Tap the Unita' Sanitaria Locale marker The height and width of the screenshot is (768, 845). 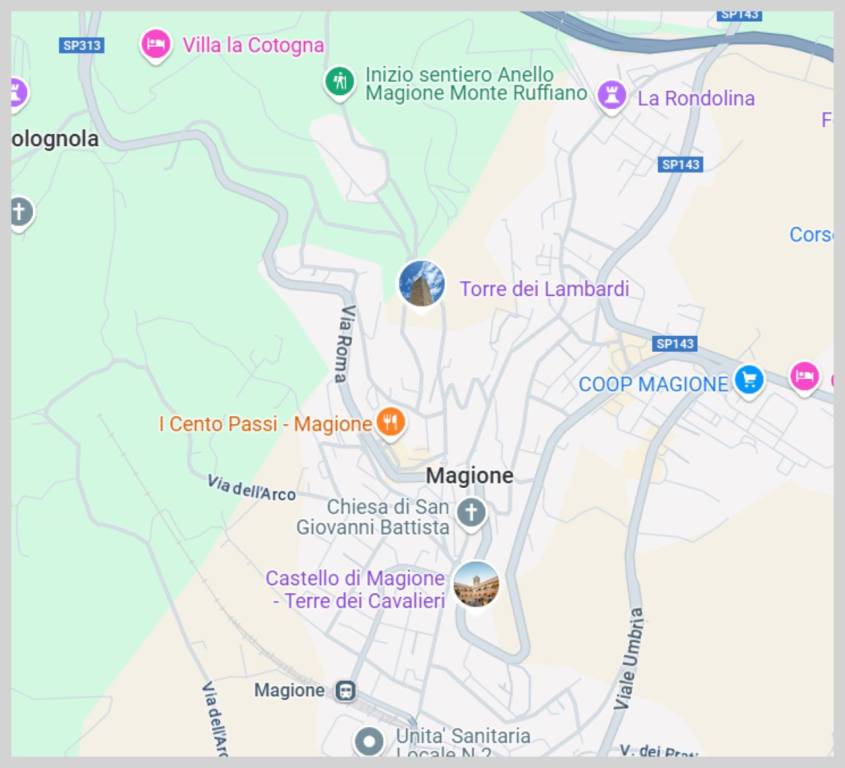tap(369, 741)
